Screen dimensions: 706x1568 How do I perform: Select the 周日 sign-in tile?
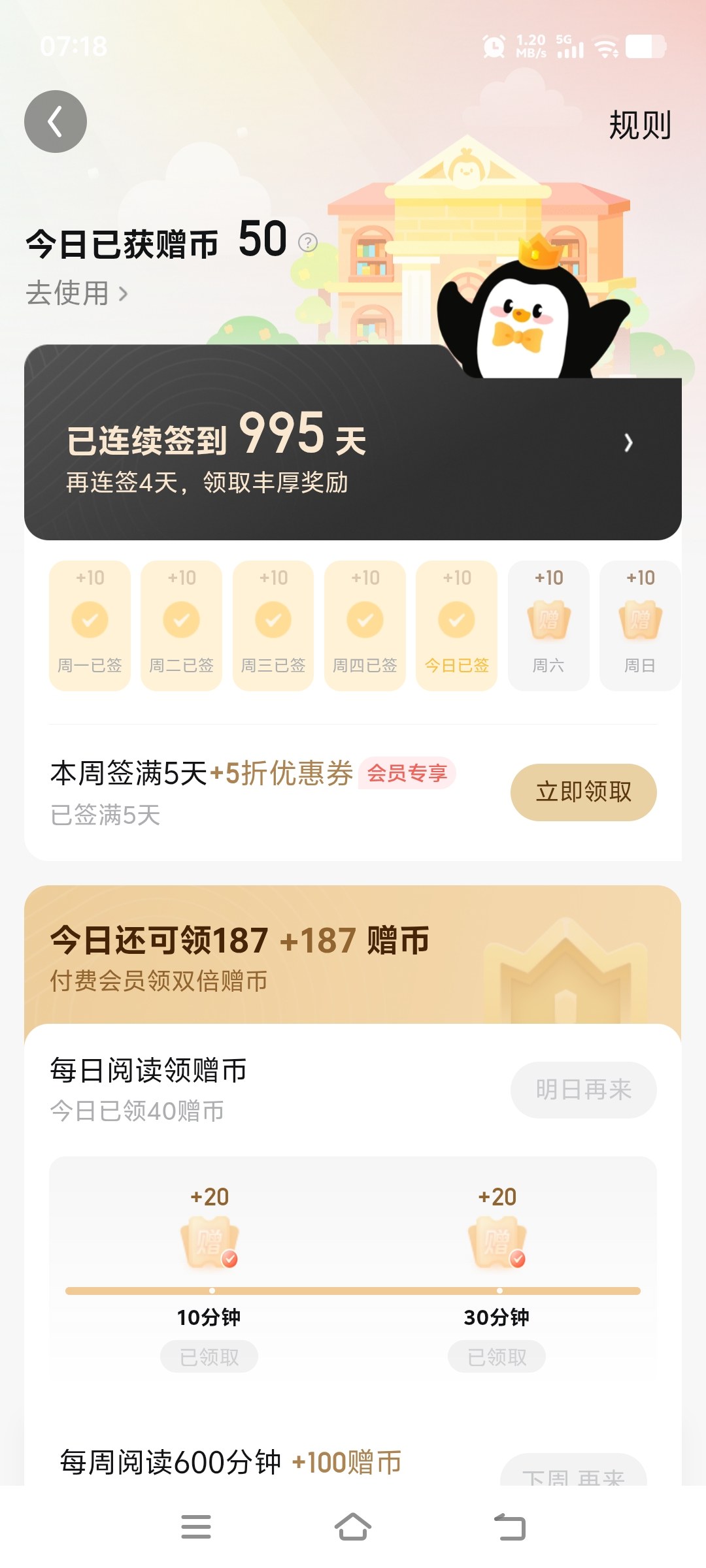coord(639,625)
